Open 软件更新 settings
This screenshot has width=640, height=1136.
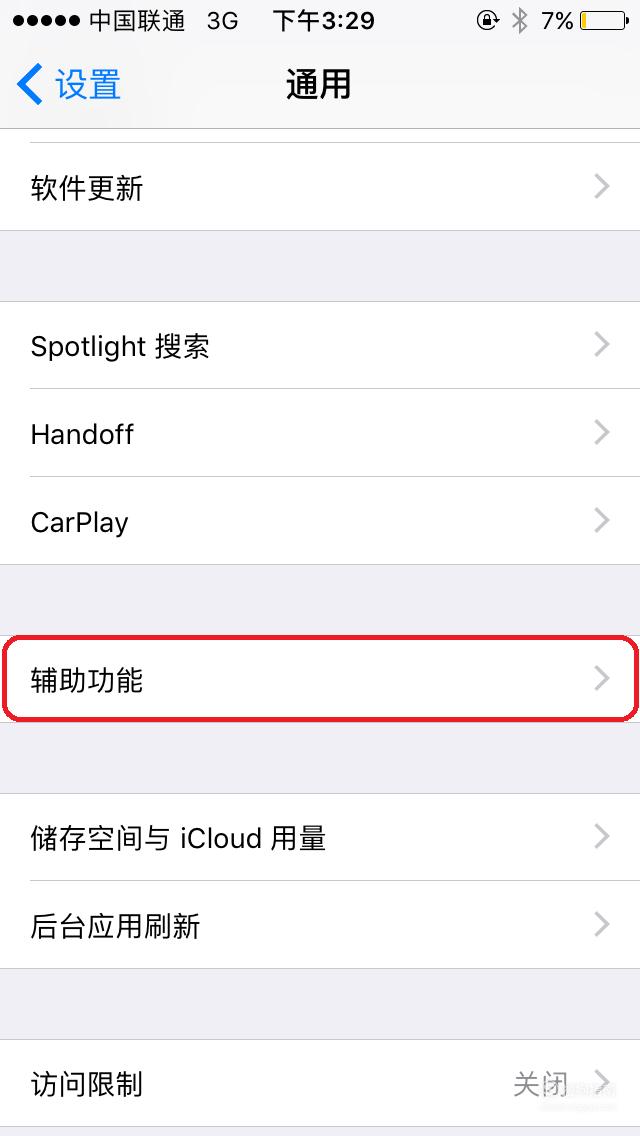click(x=320, y=187)
